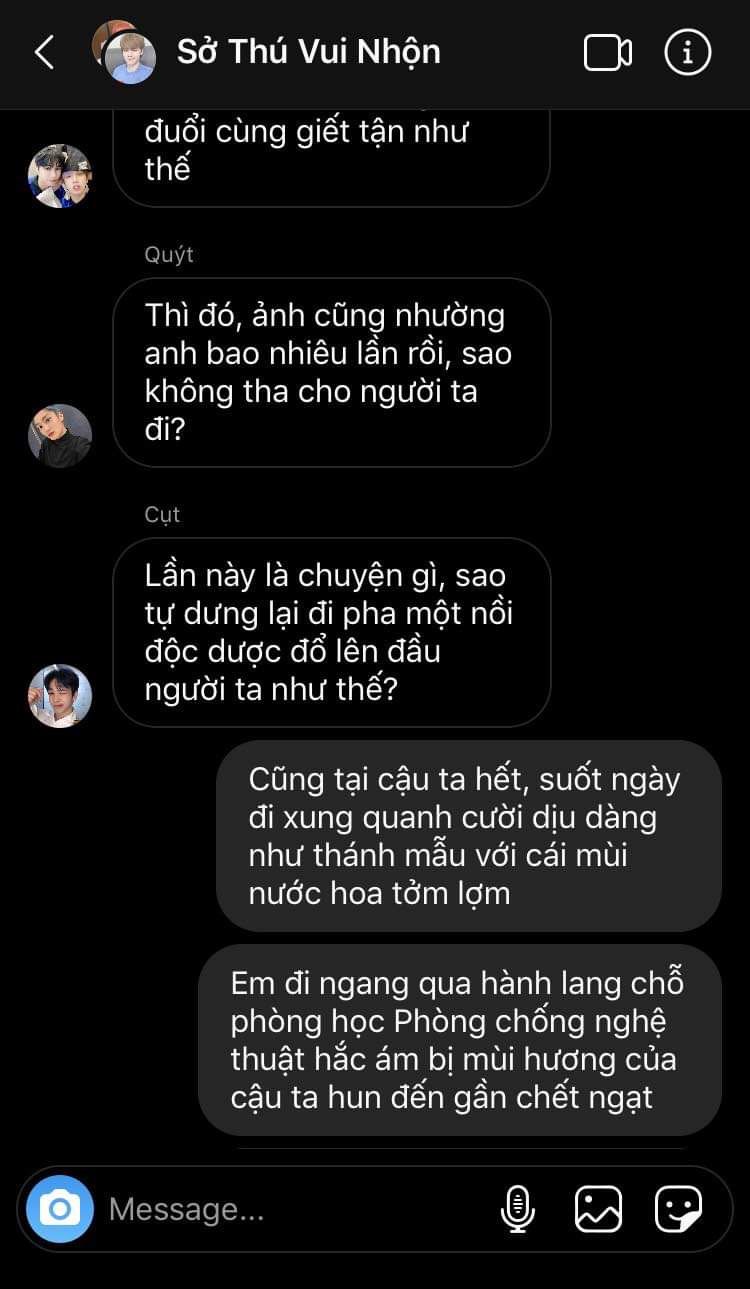This screenshot has width=750, height=1289.
Task: Tap the Message text field
Action: point(290,1209)
